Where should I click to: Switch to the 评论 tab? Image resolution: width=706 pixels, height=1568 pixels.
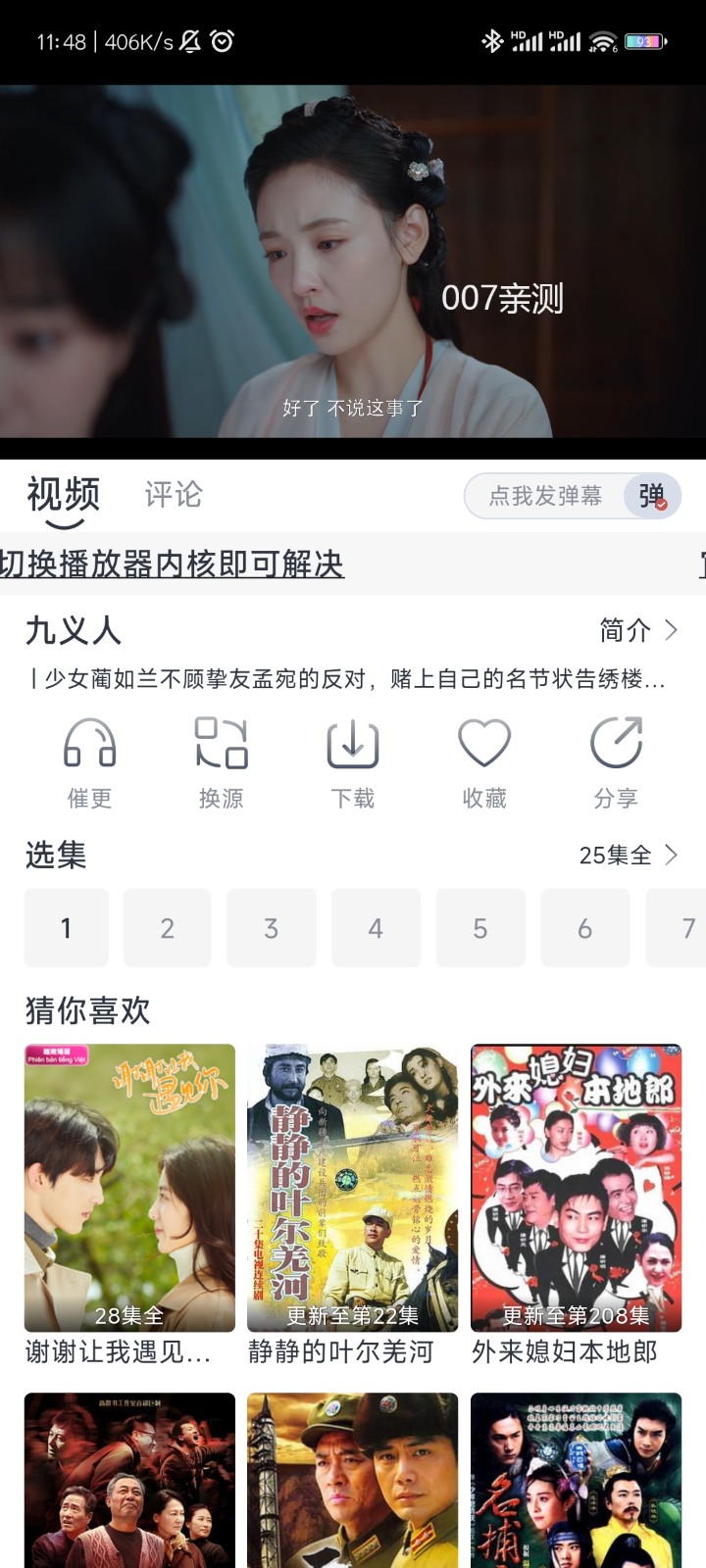[x=174, y=495]
